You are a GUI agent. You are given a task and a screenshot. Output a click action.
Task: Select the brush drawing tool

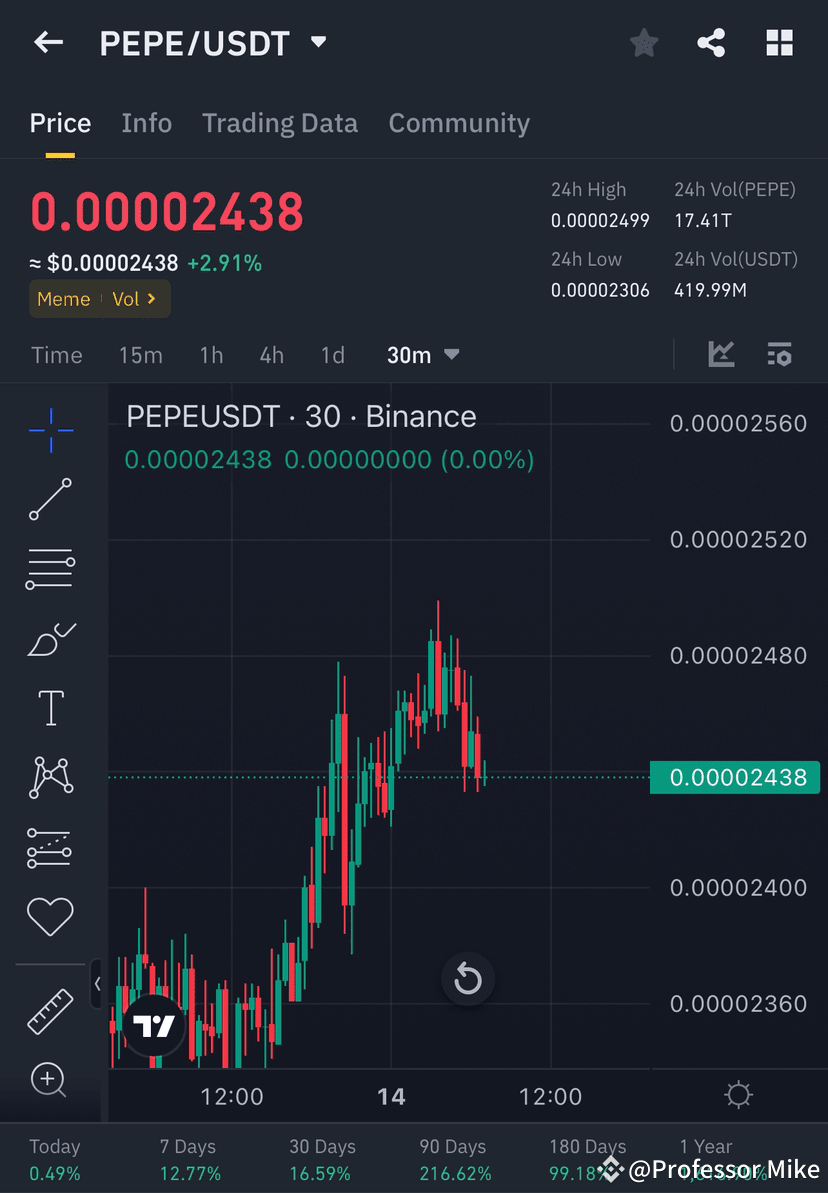point(50,638)
